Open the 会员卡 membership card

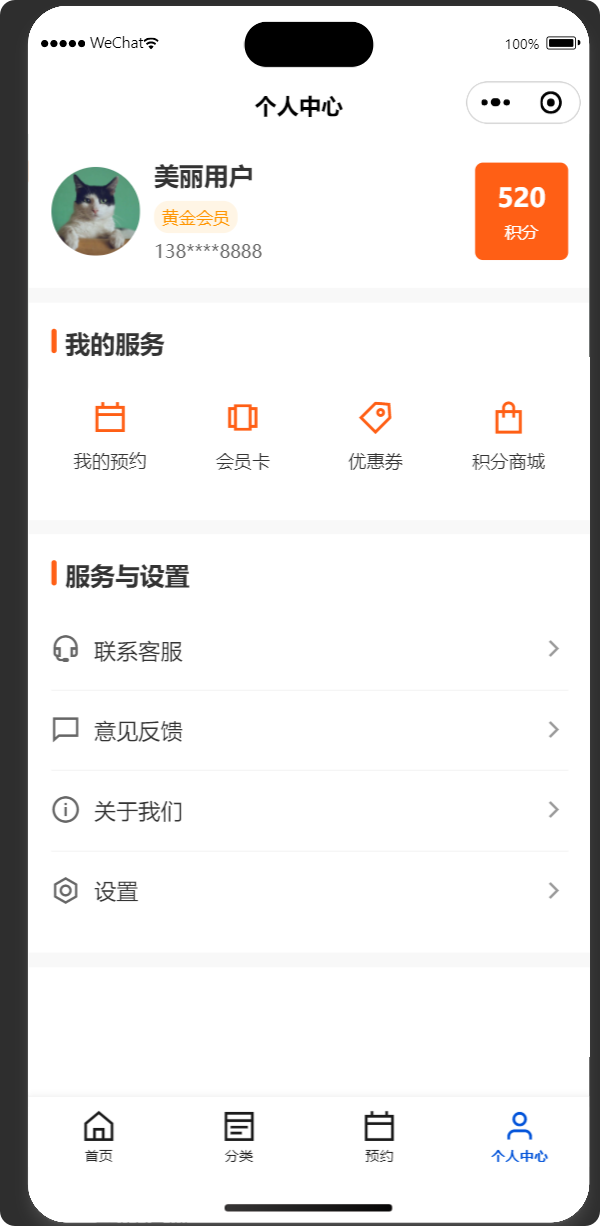click(243, 436)
